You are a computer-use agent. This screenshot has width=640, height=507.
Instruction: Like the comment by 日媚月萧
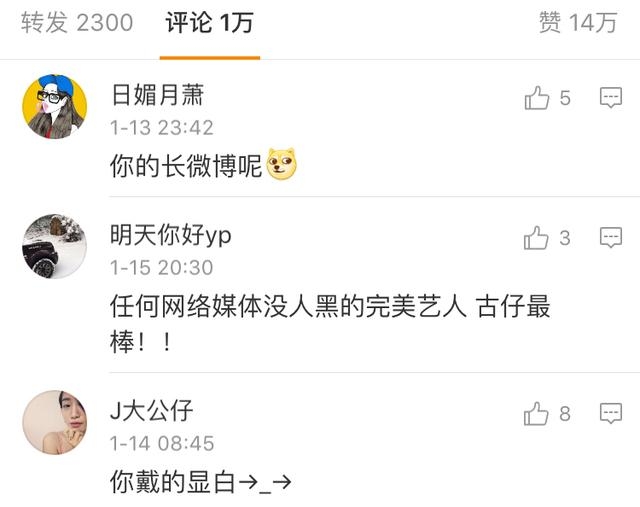pyautogui.click(x=538, y=97)
